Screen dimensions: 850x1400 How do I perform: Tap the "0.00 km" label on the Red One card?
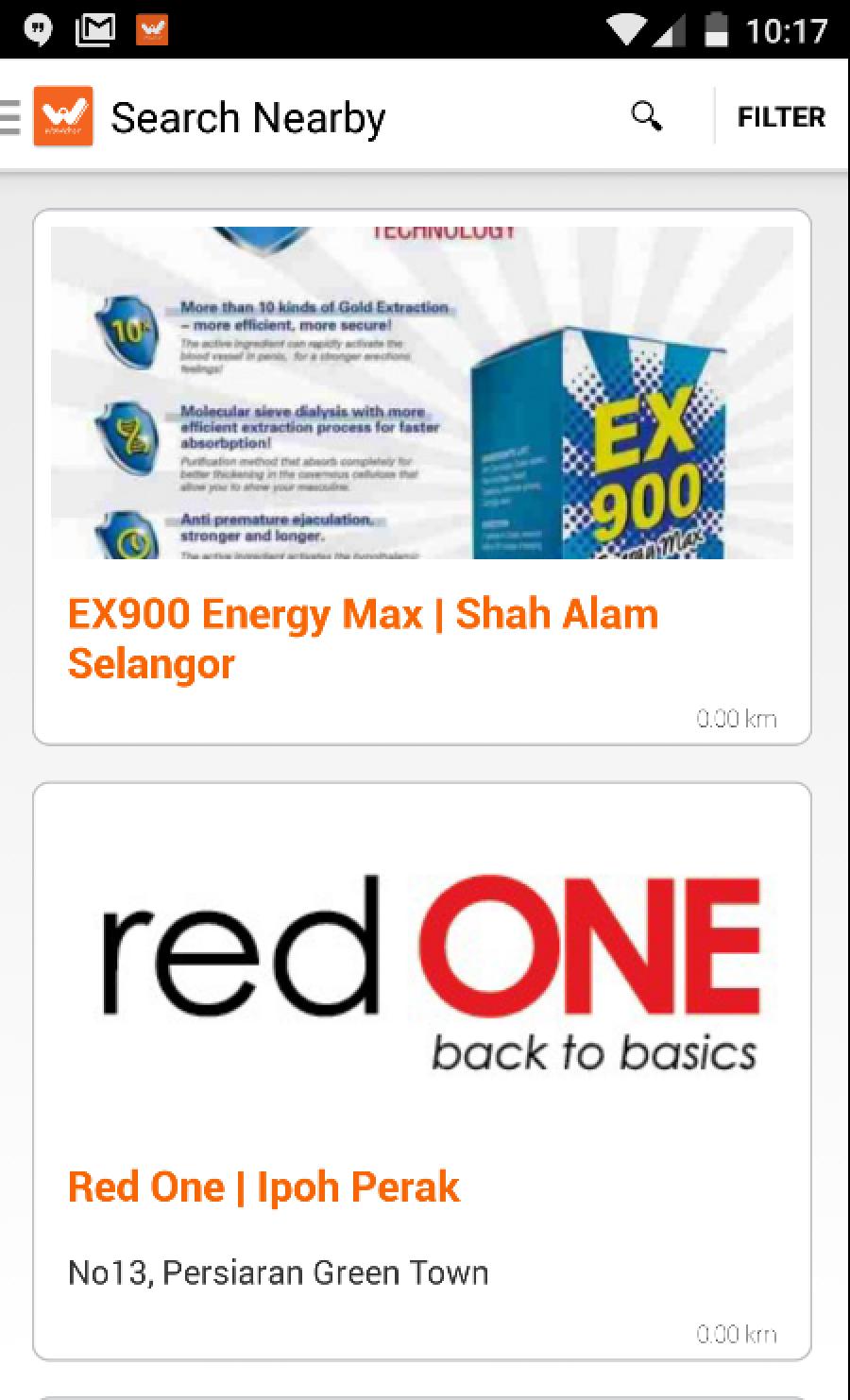pos(737,1334)
